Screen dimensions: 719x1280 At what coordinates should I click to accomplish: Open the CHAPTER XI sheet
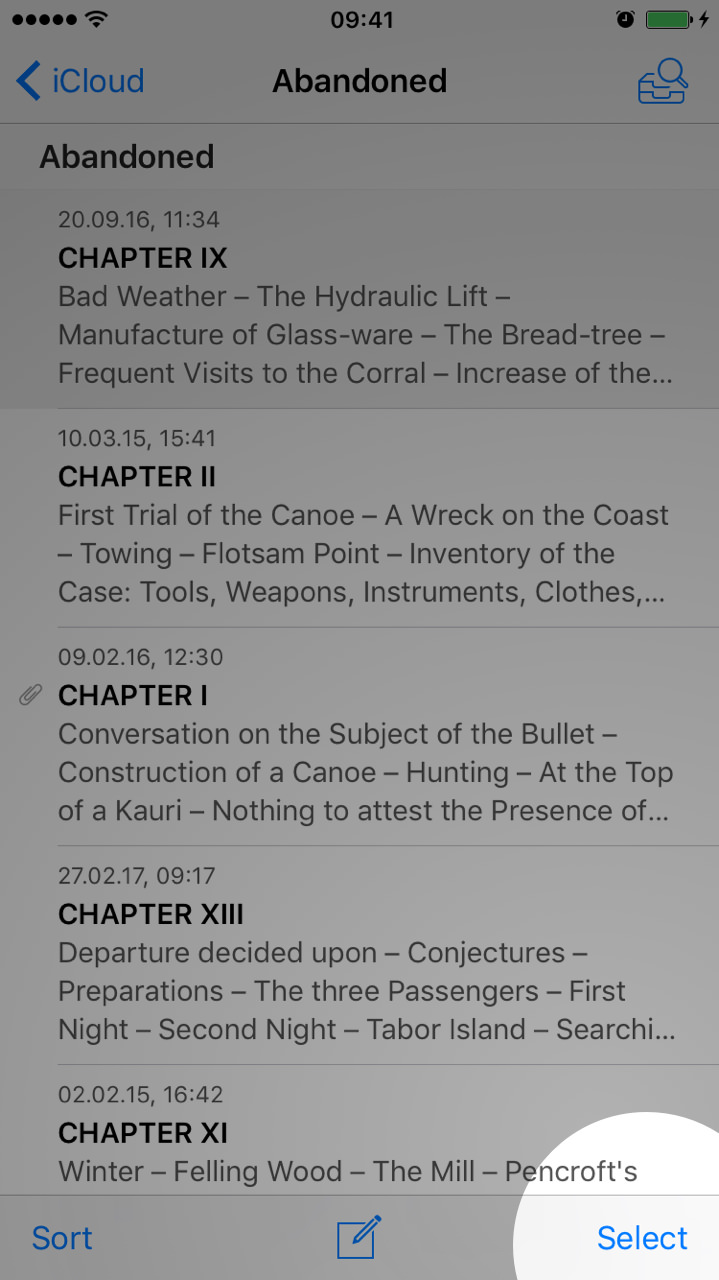(359, 1130)
